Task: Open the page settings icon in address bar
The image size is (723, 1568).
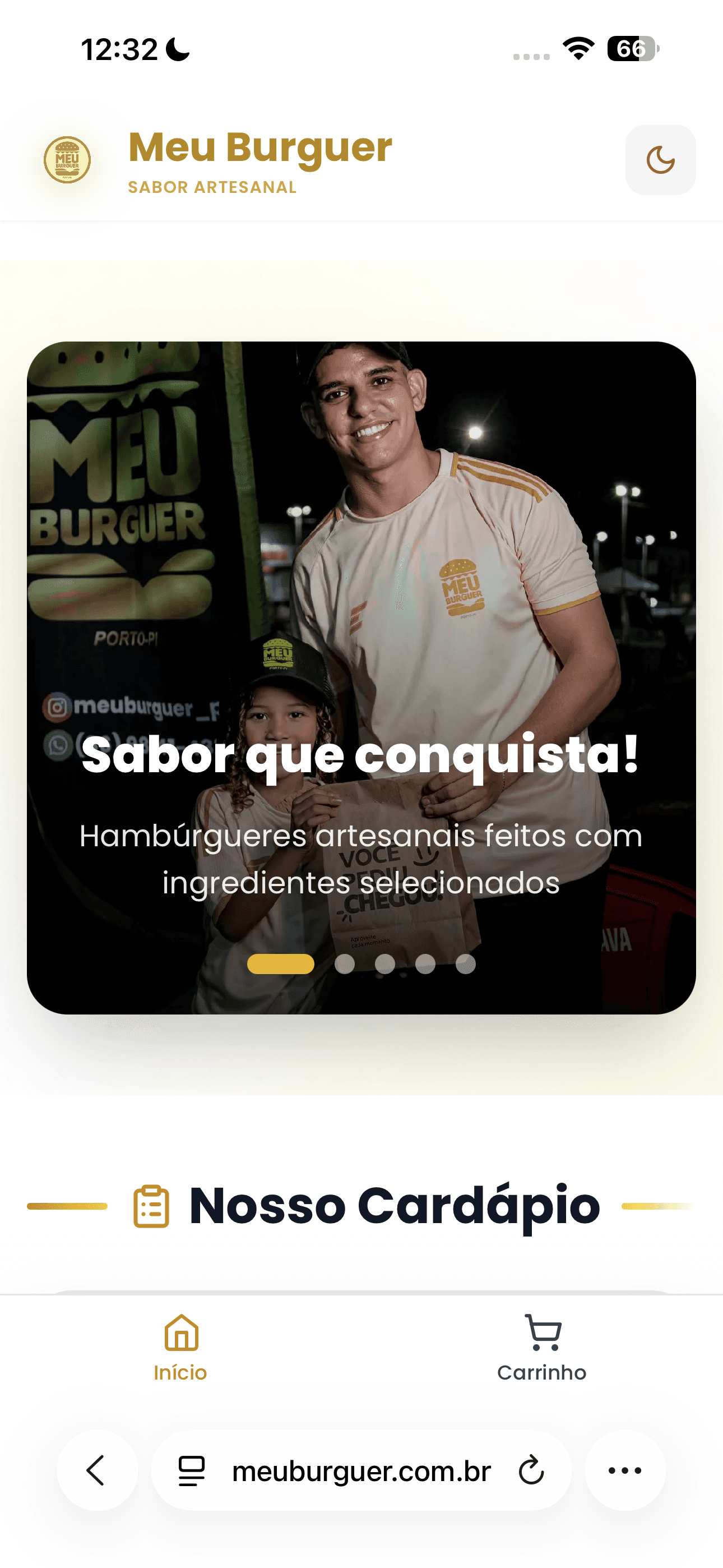Action: tap(191, 1470)
